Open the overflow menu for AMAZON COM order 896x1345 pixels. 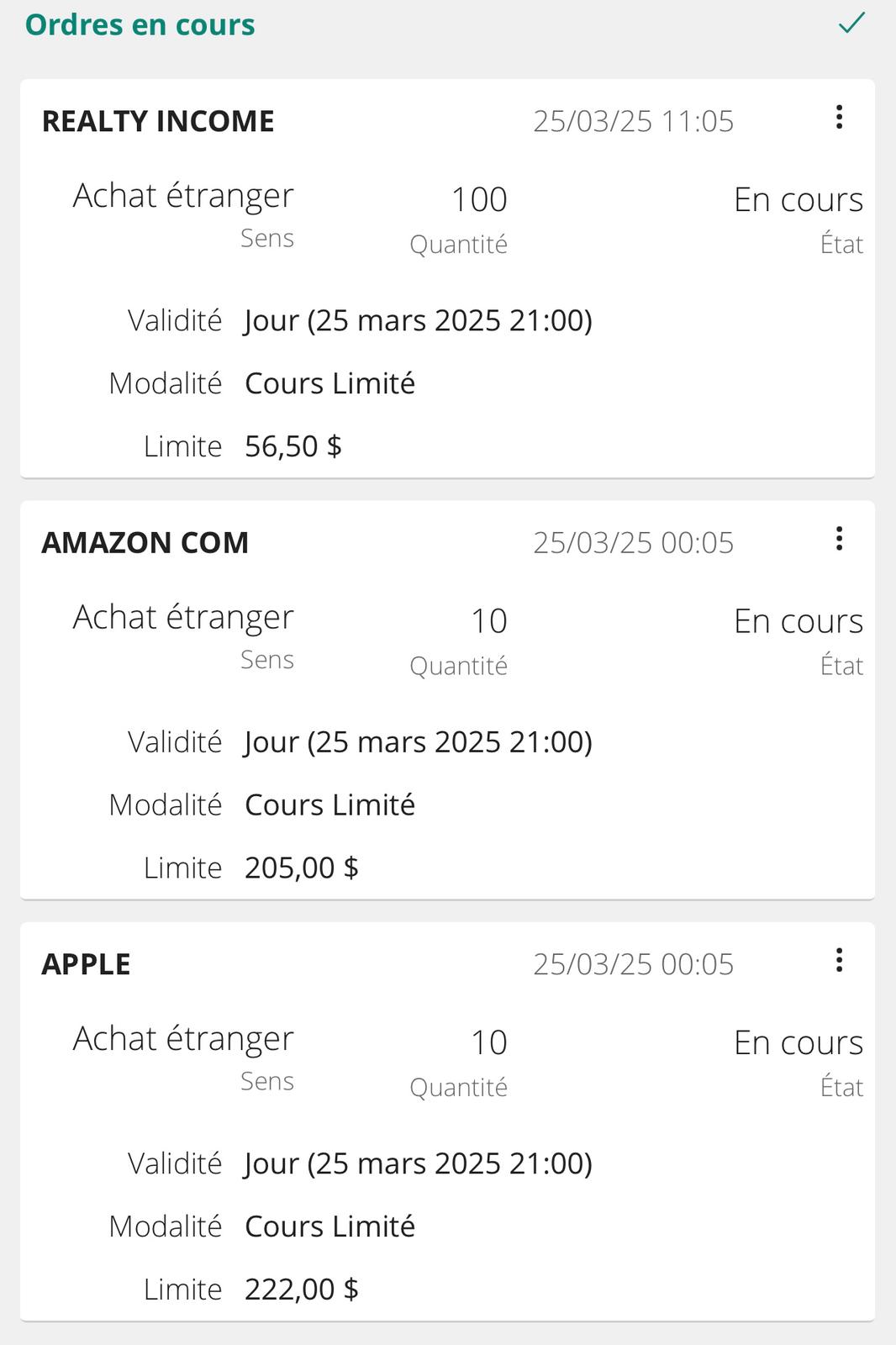(x=839, y=539)
